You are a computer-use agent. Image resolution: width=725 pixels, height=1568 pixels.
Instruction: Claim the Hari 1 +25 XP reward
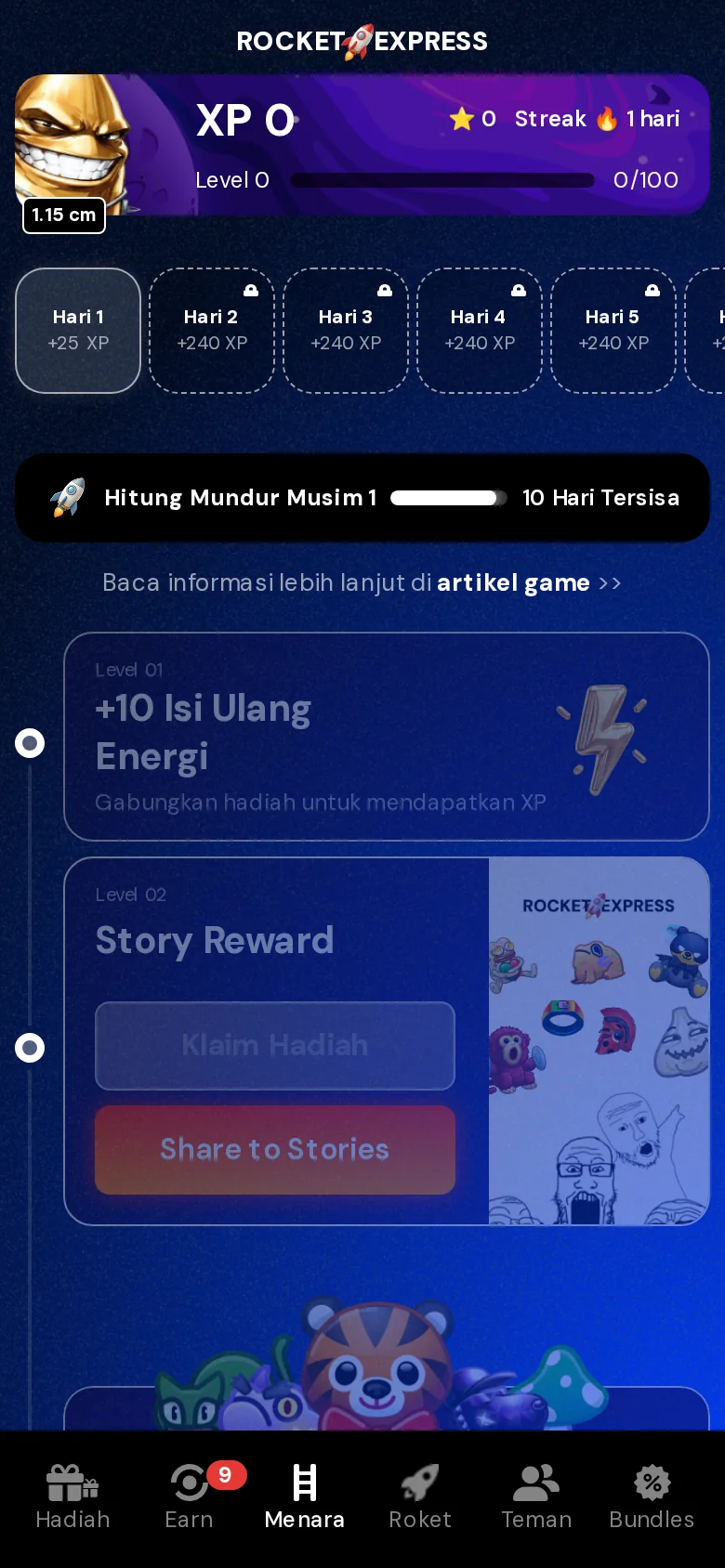78,331
